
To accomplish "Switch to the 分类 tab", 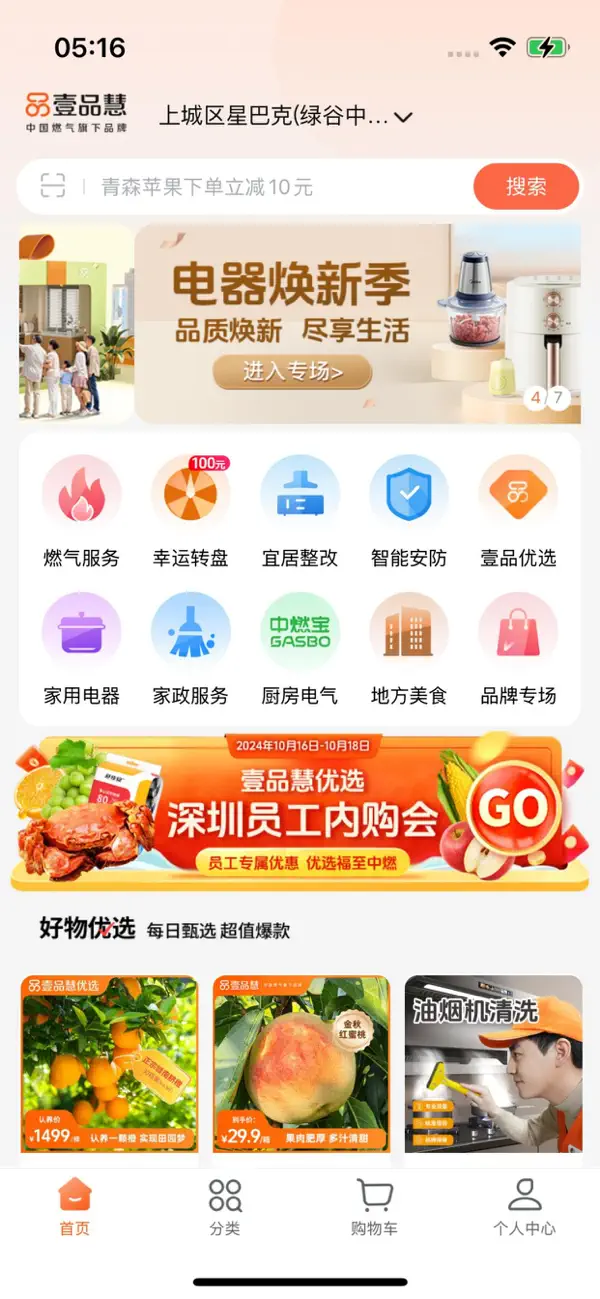I will click(x=225, y=1207).
